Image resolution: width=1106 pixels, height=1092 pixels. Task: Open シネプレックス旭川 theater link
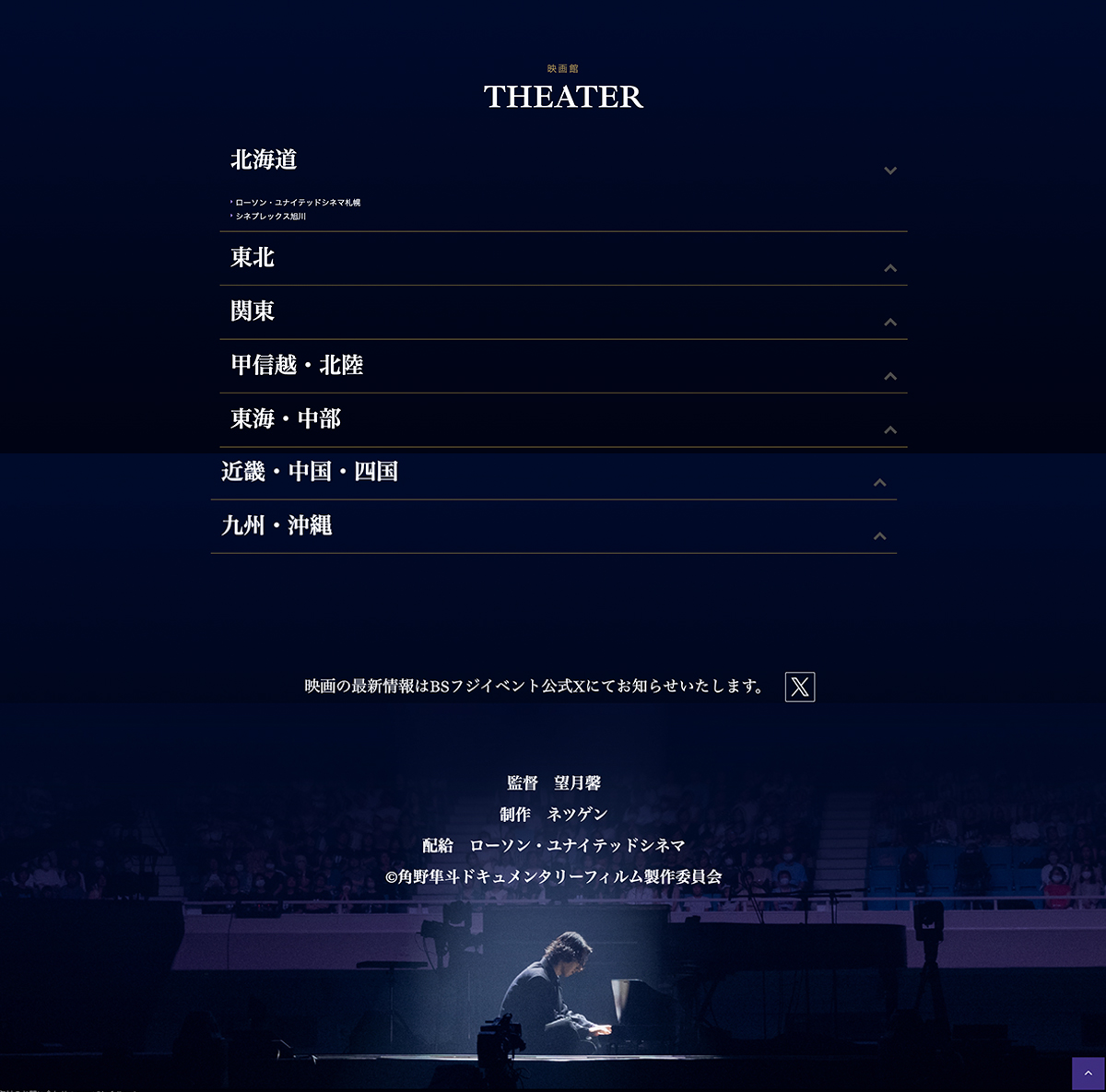coord(270,217)
